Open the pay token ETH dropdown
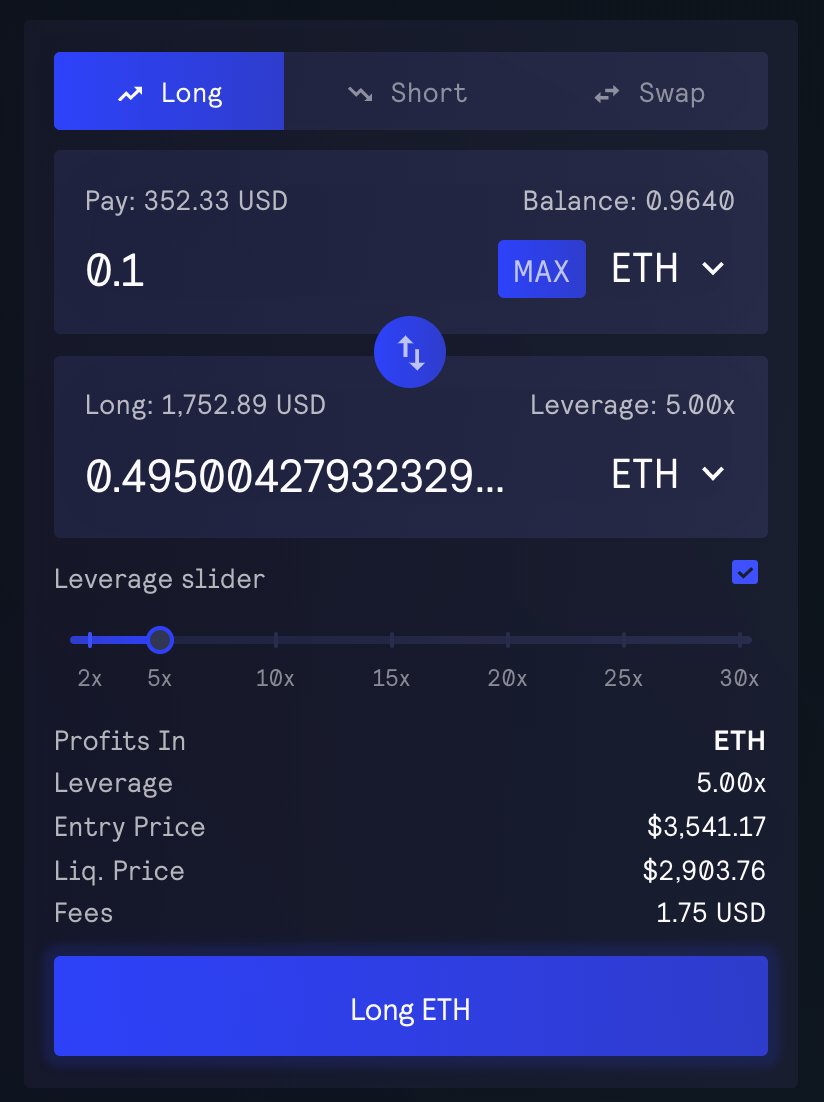Viewport: 824px width, 1102px height. pyautogui.click(x=668, y=269)
